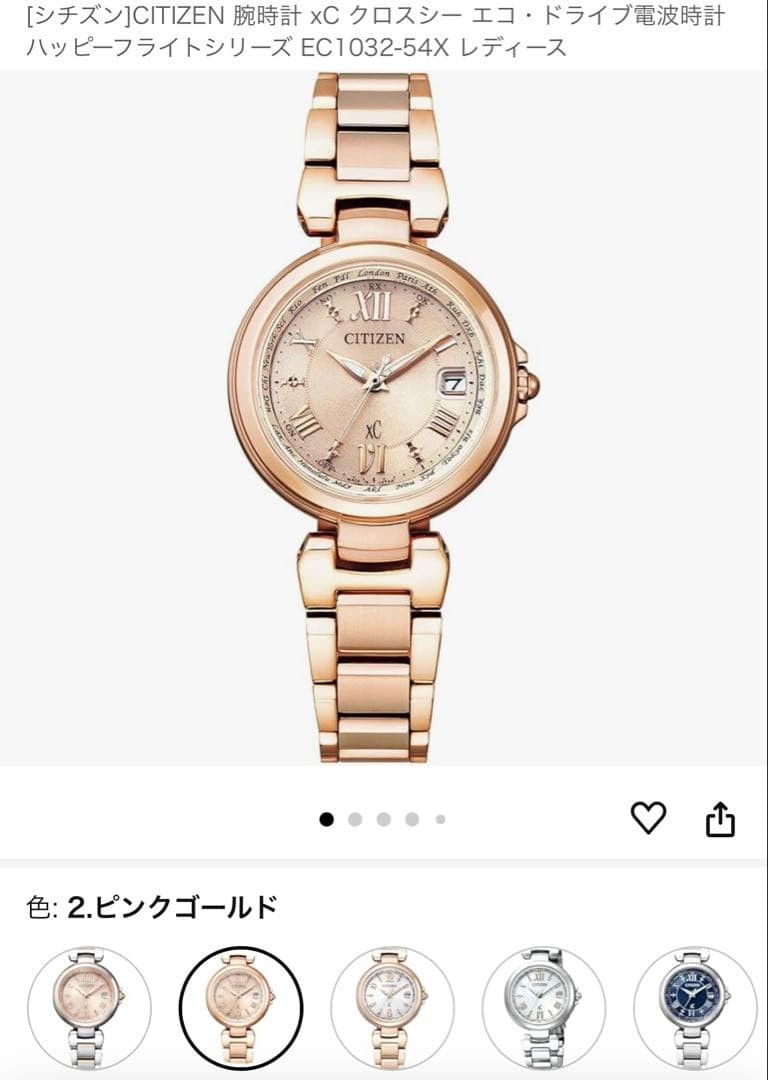This screenshot has height=1080, width=768.
Task: Select the pink gold color swatch
Action: pyautogui.click(x=241, y=1008)
